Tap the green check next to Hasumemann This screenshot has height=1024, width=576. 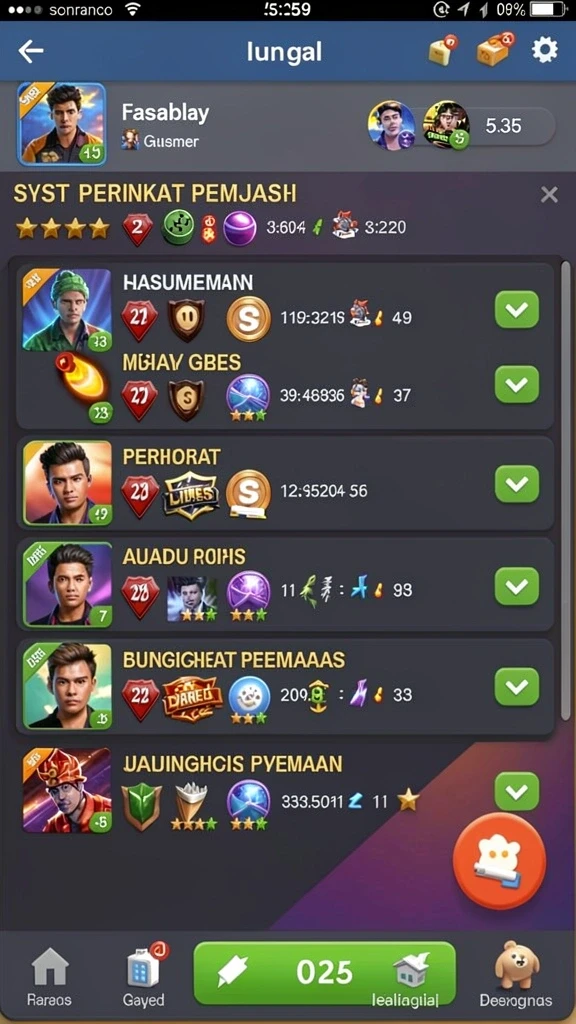(517, 310)
